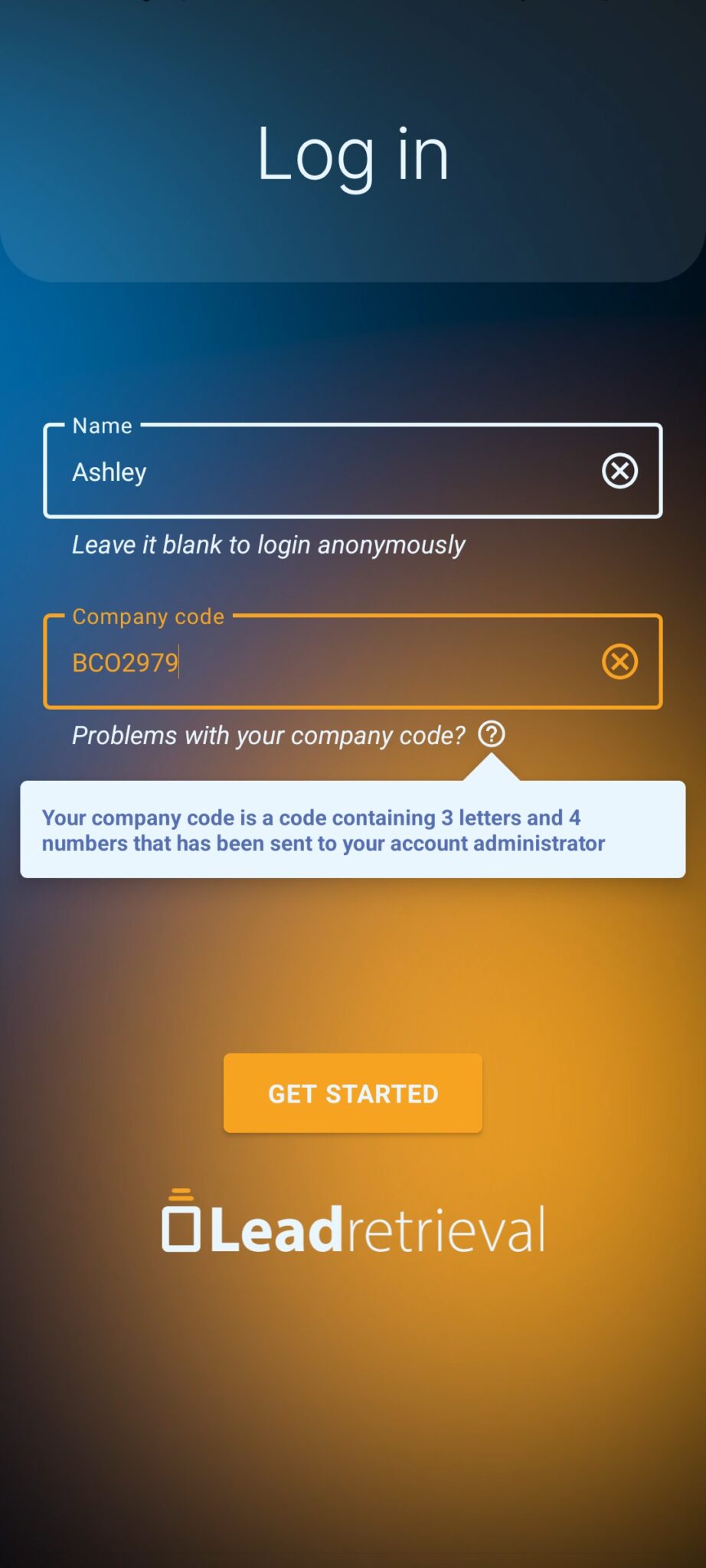Select the Ashley text in Name field
This screenshot has height=1568, width=706.
[109, 472]
